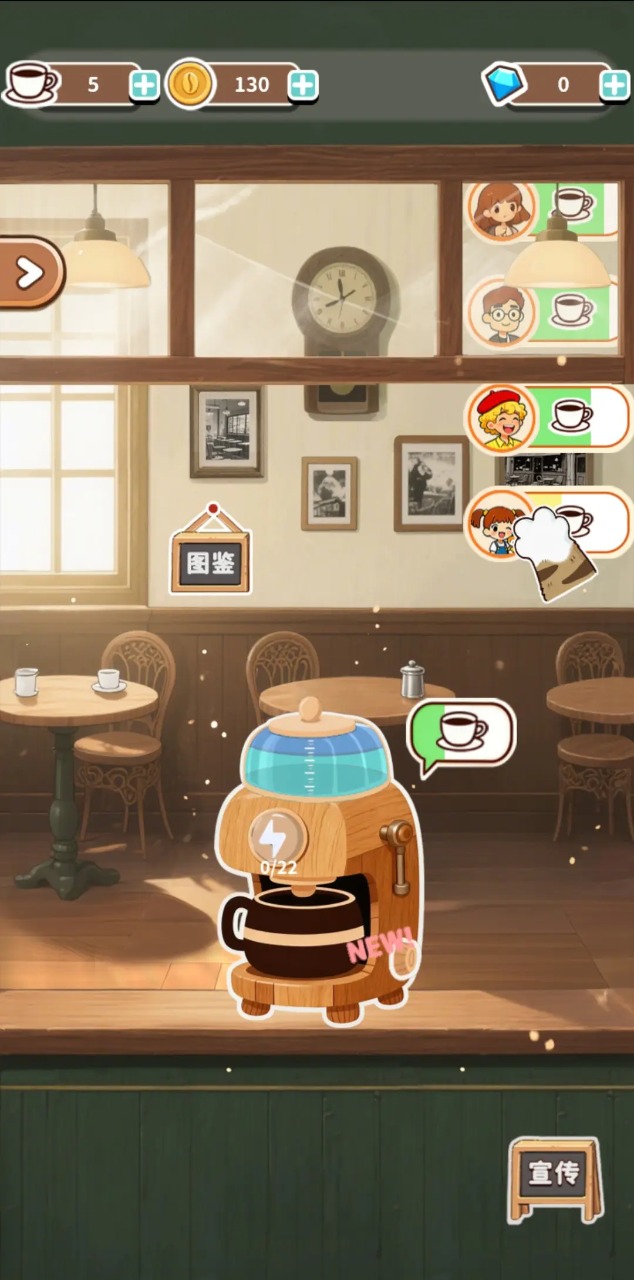Add more coffee cups with the plus
This screenshot has height=1280, width=634.
click(x=144, y=85)
